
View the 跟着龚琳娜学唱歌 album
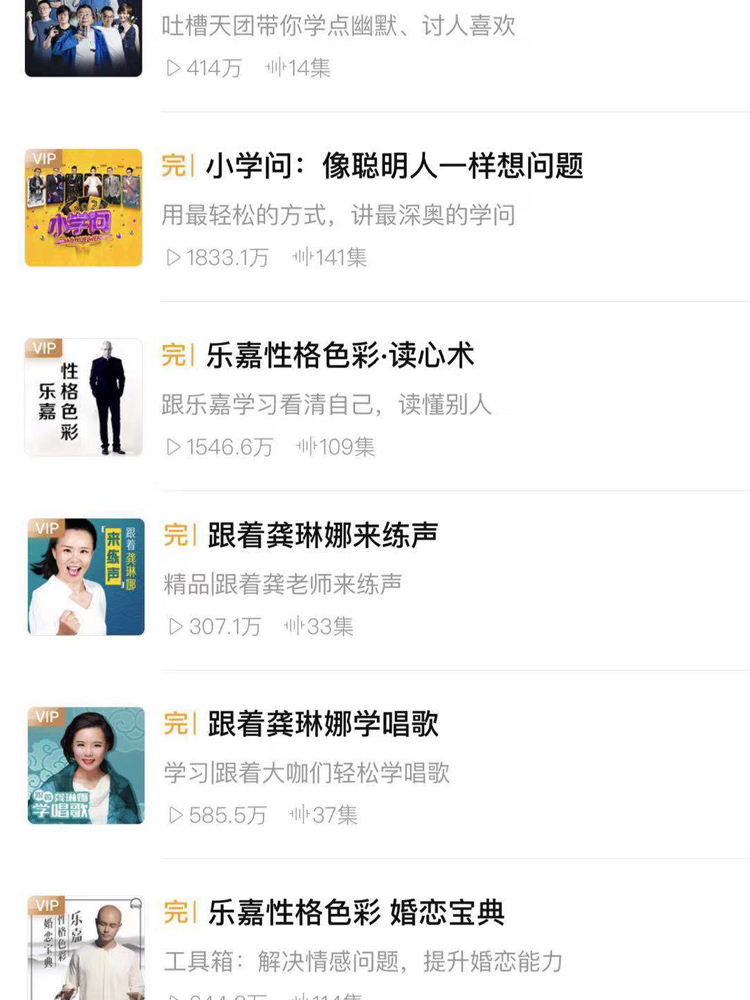click(x=323, y=724)
